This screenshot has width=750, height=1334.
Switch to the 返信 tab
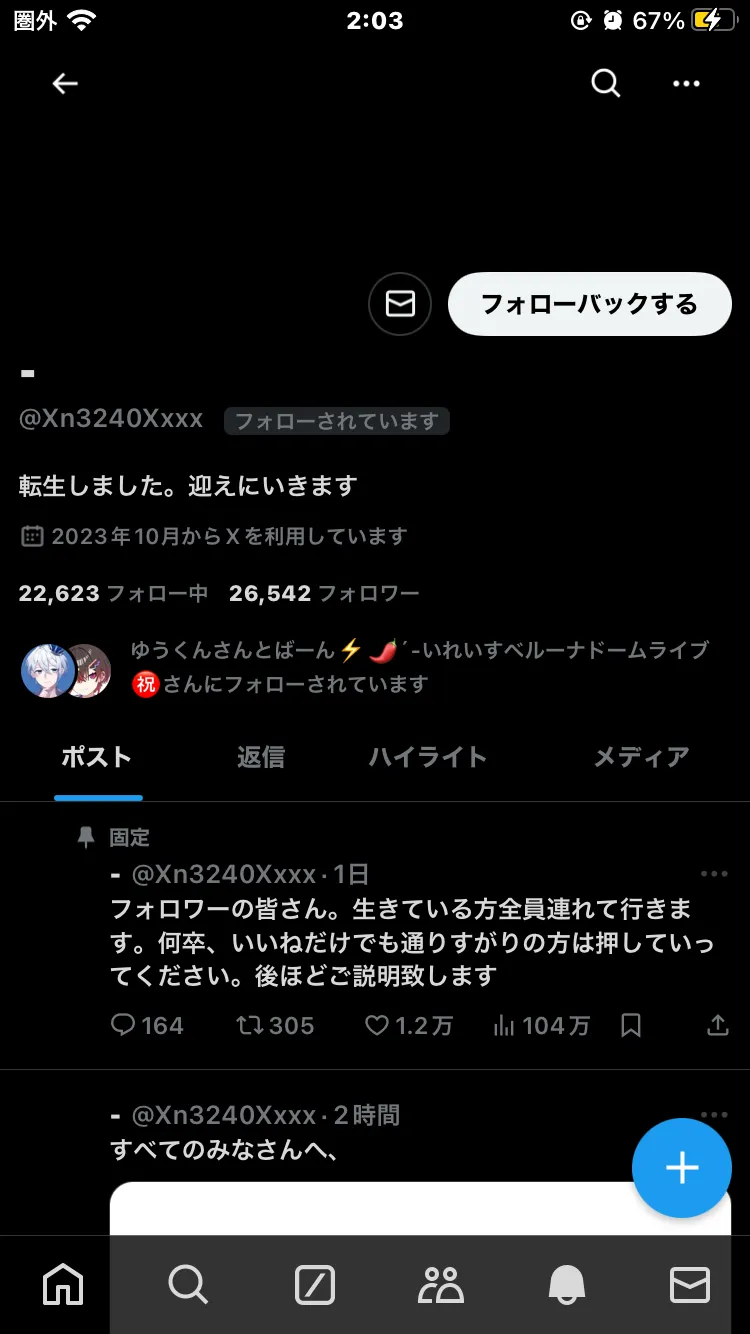point(261,757)
